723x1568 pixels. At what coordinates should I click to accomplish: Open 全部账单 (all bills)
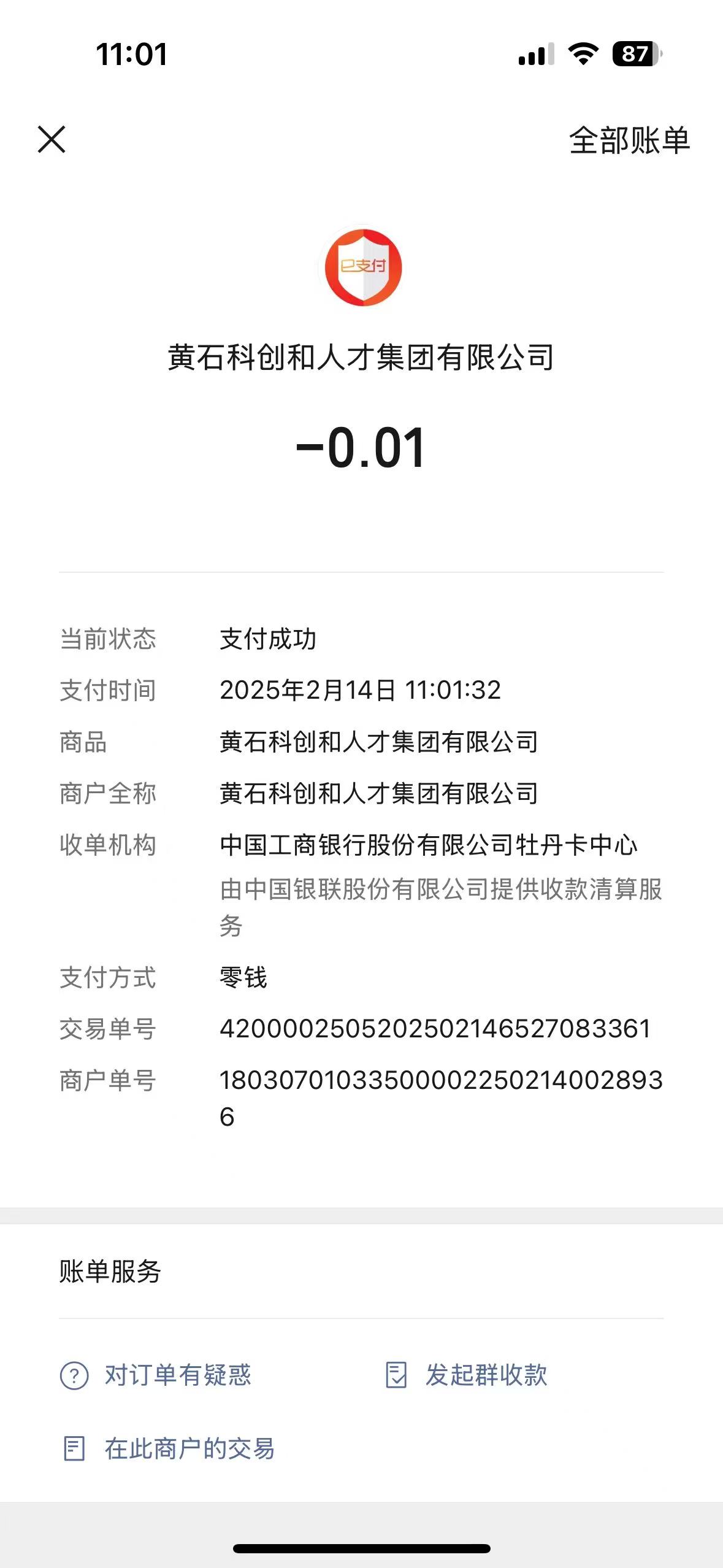click(x=629, y=140)
